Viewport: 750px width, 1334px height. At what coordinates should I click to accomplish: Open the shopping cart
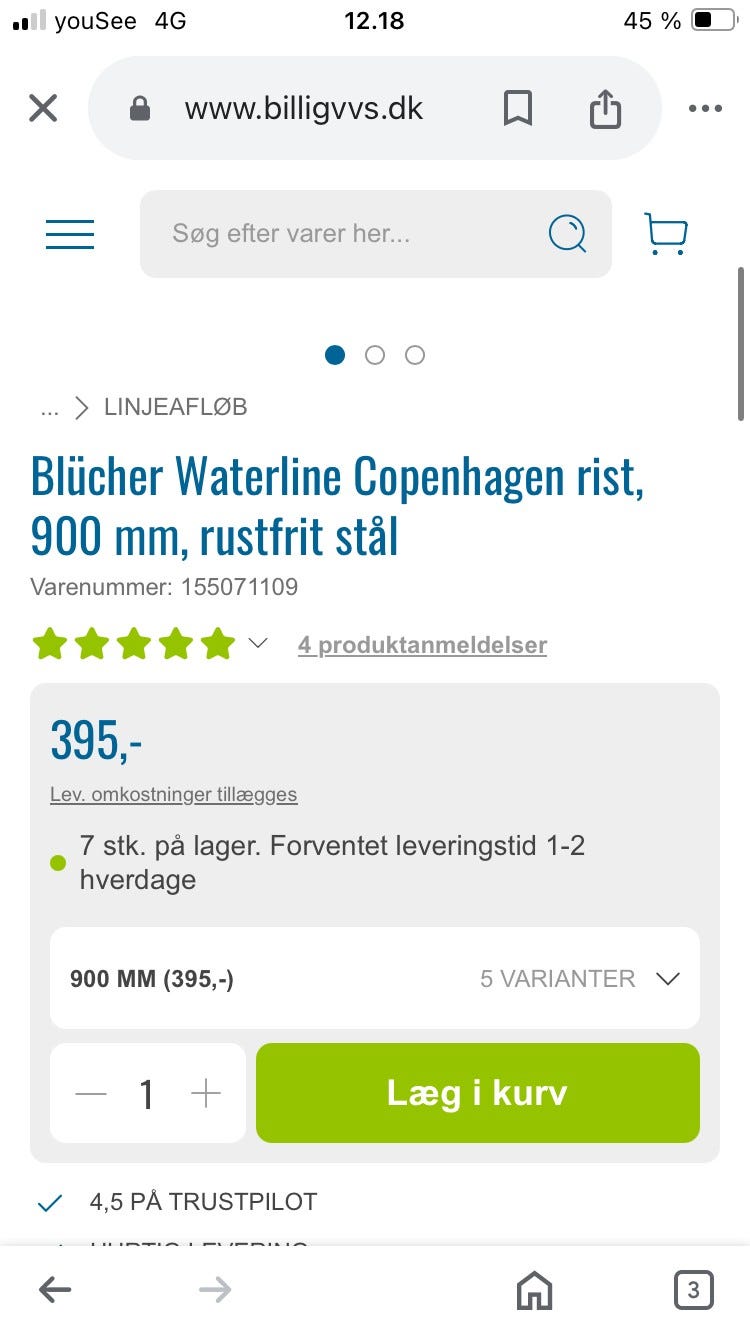(666, 234)
